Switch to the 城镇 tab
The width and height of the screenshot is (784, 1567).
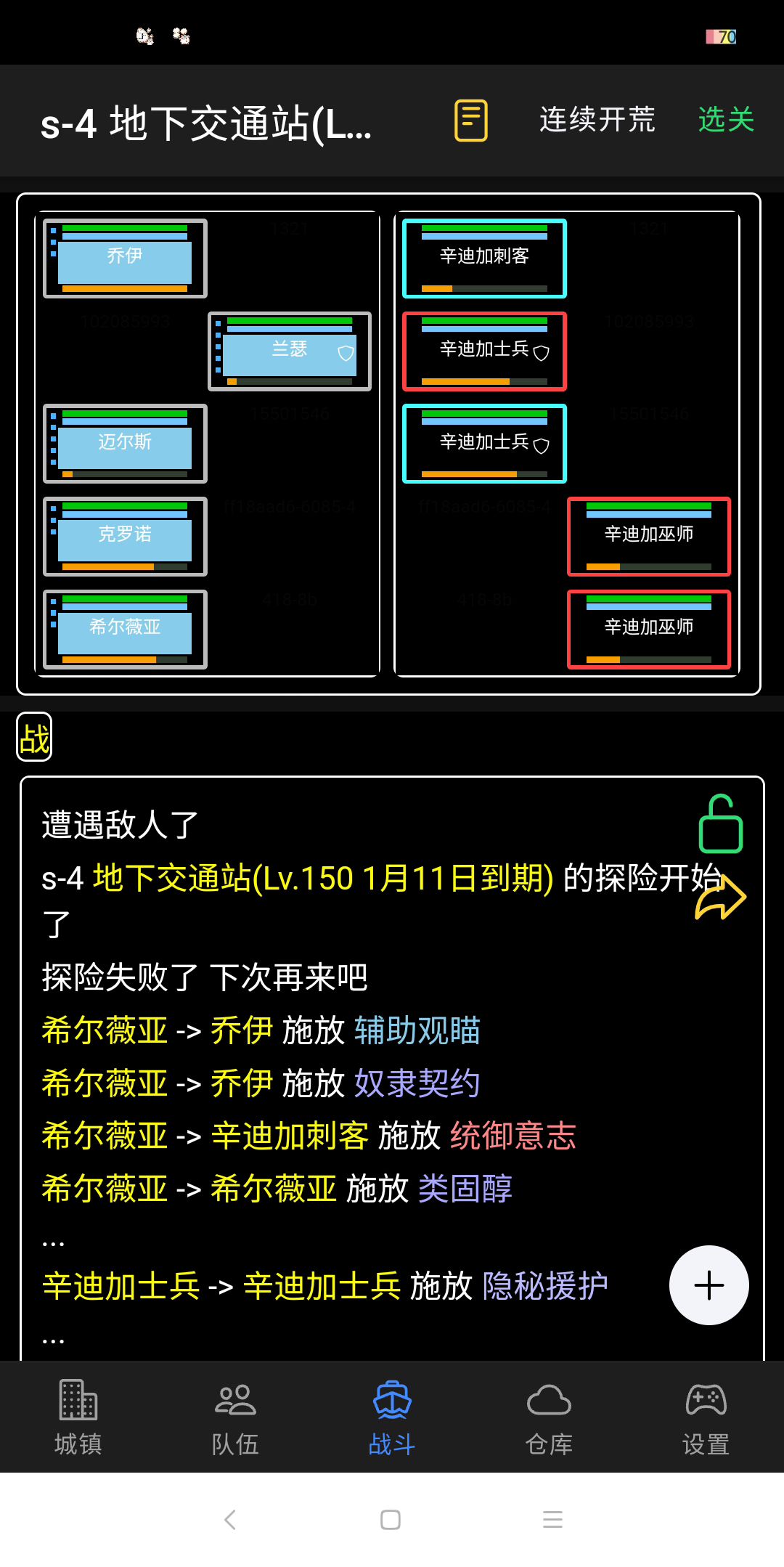tap(78, 1417)
